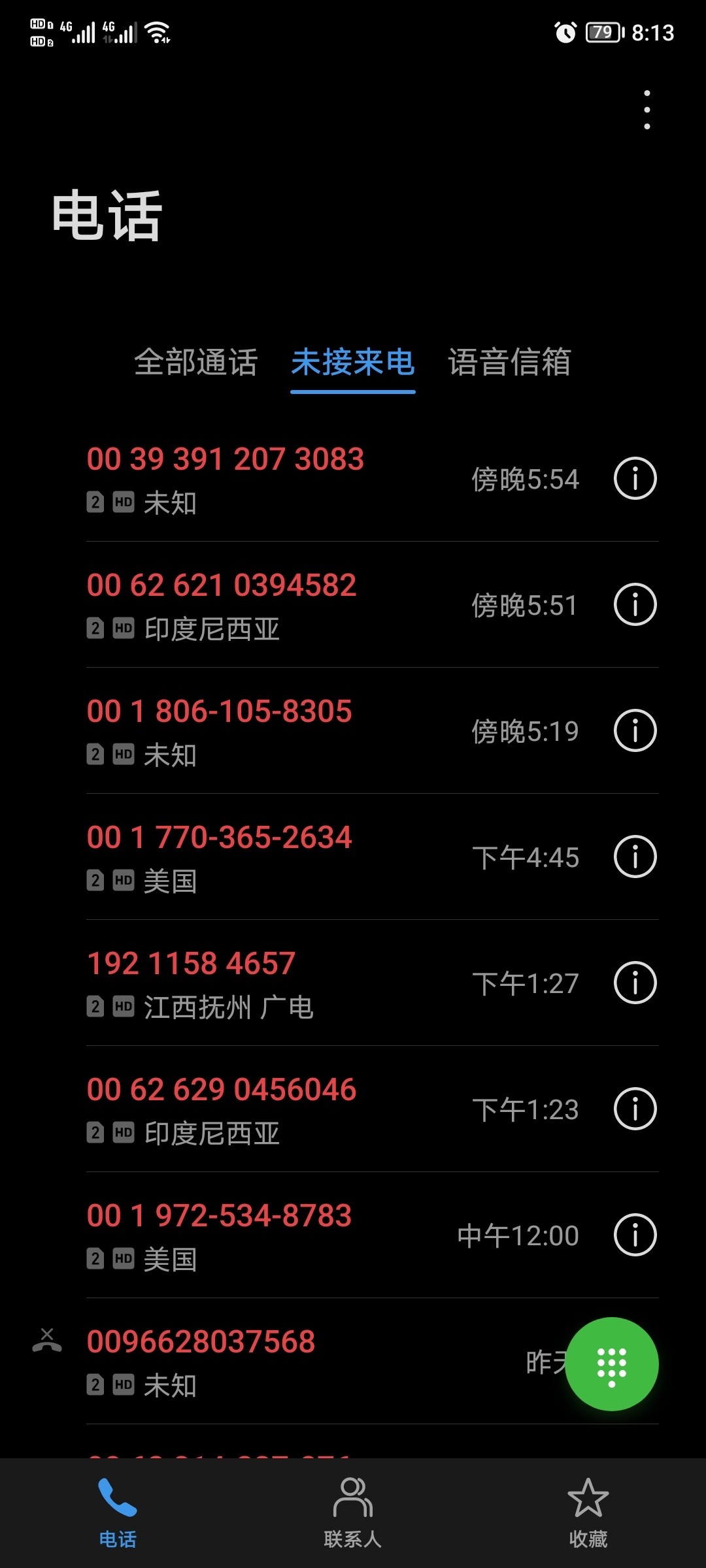Image resolution: width=706 pixels, height=1568 pixels.
Task: Call back 00 1 770-365-2634
Action: (x=261, y=857)
